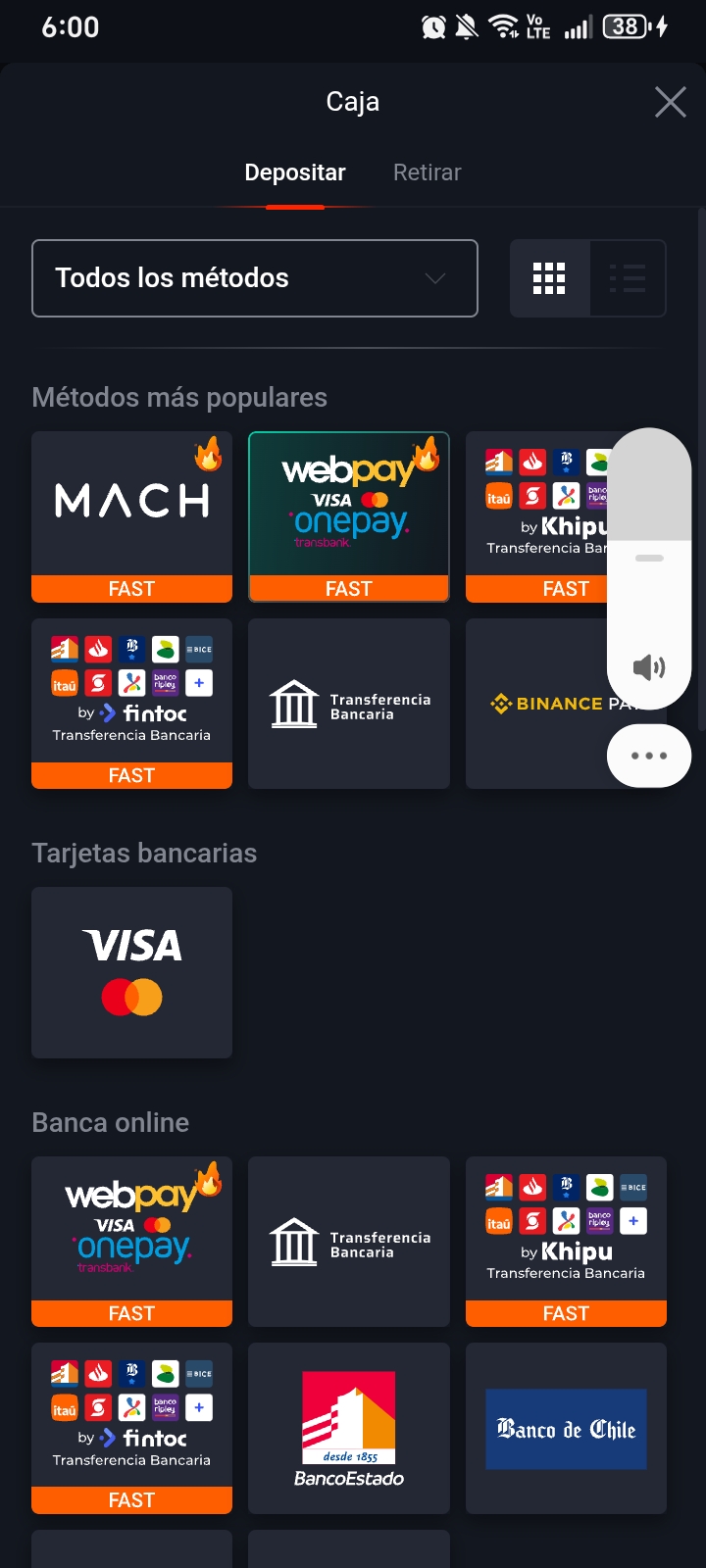Select the Depositar tab
The width and height of the screenshot is (706, 1568).
coord(295,172)
